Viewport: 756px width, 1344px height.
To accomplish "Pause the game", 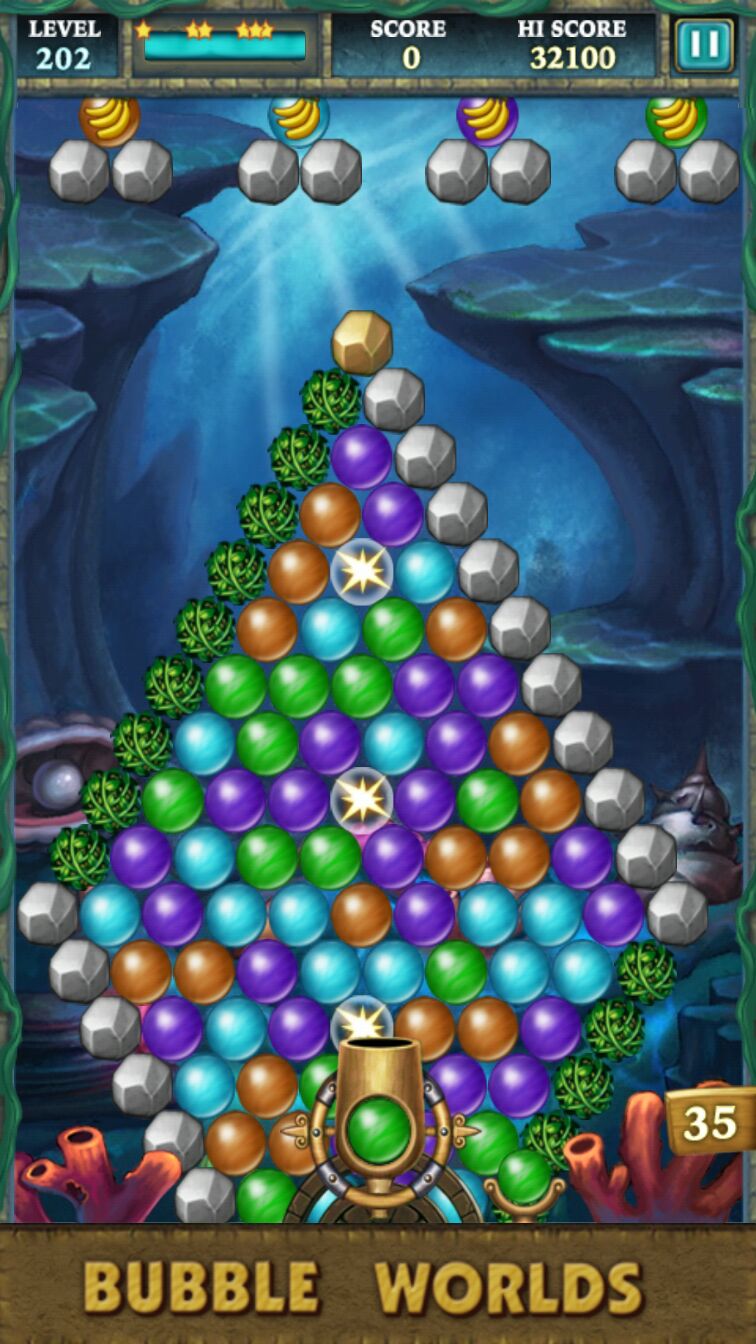I will click(704, 45).
